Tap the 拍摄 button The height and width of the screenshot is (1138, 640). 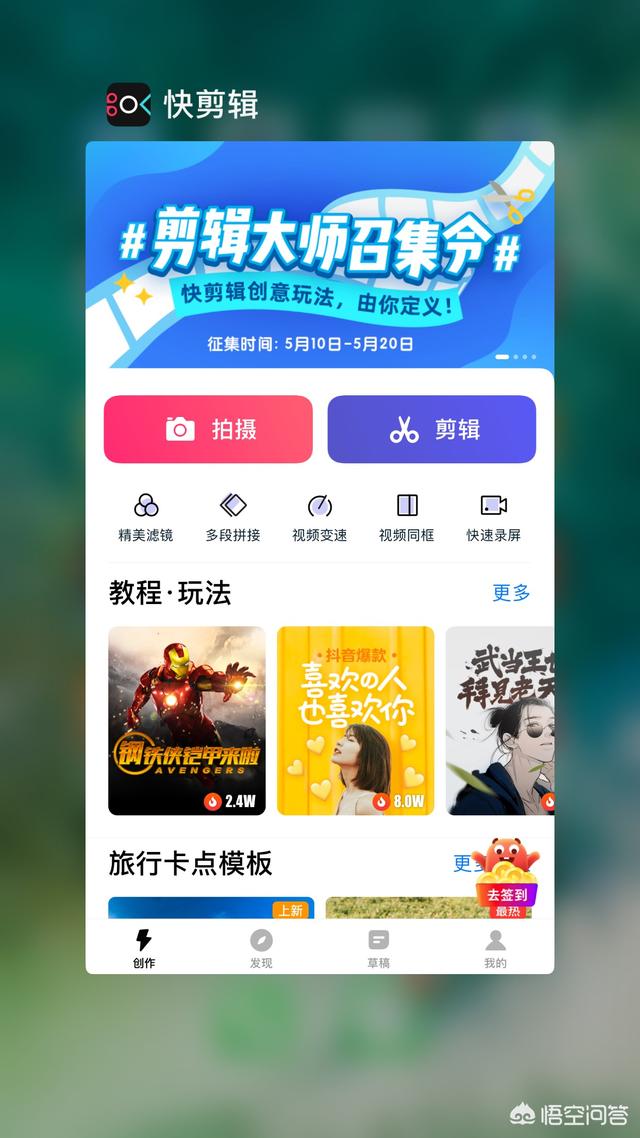click(x=208, y=429)
